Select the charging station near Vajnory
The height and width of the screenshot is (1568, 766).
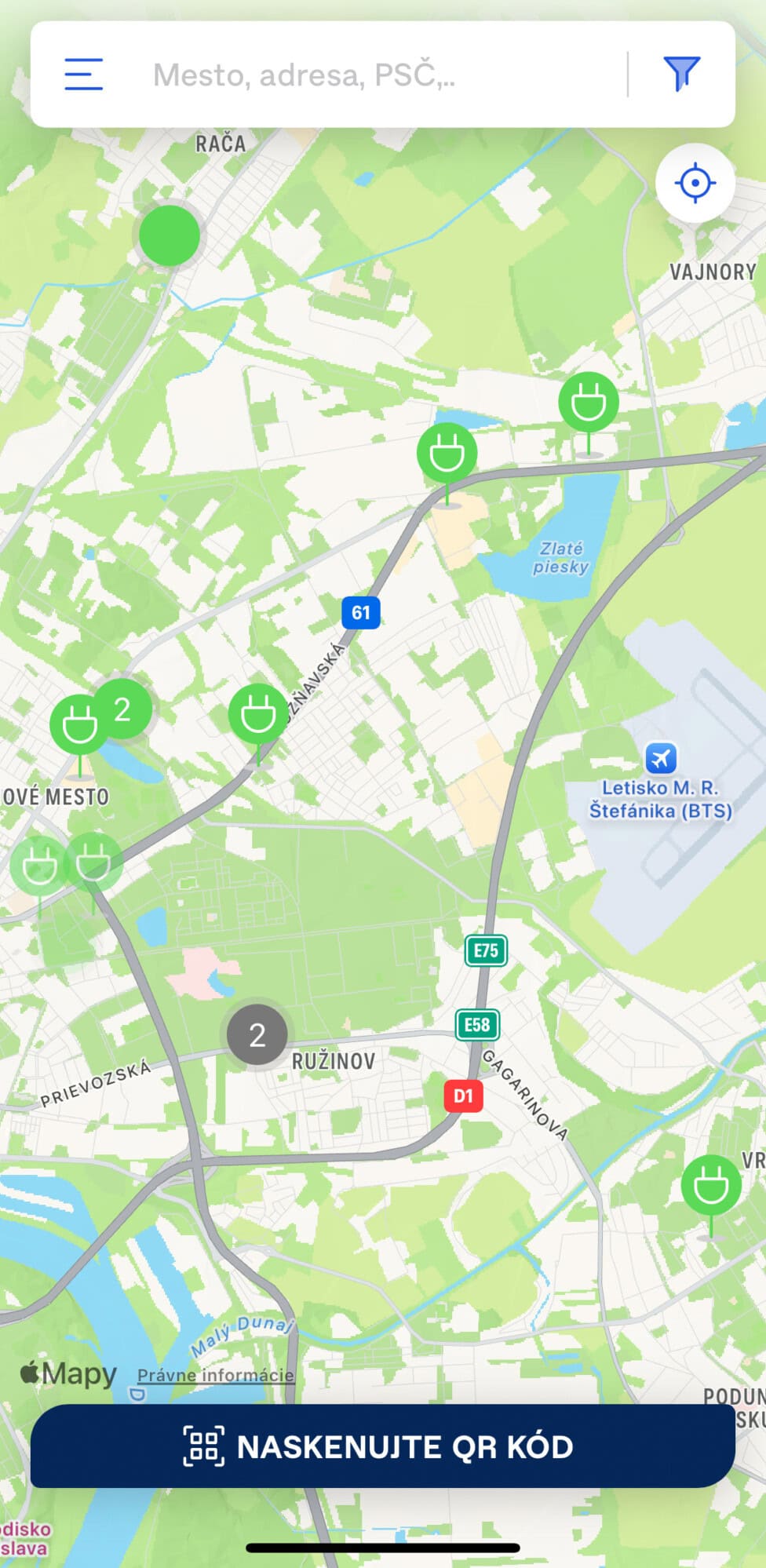tap(588, 403)
